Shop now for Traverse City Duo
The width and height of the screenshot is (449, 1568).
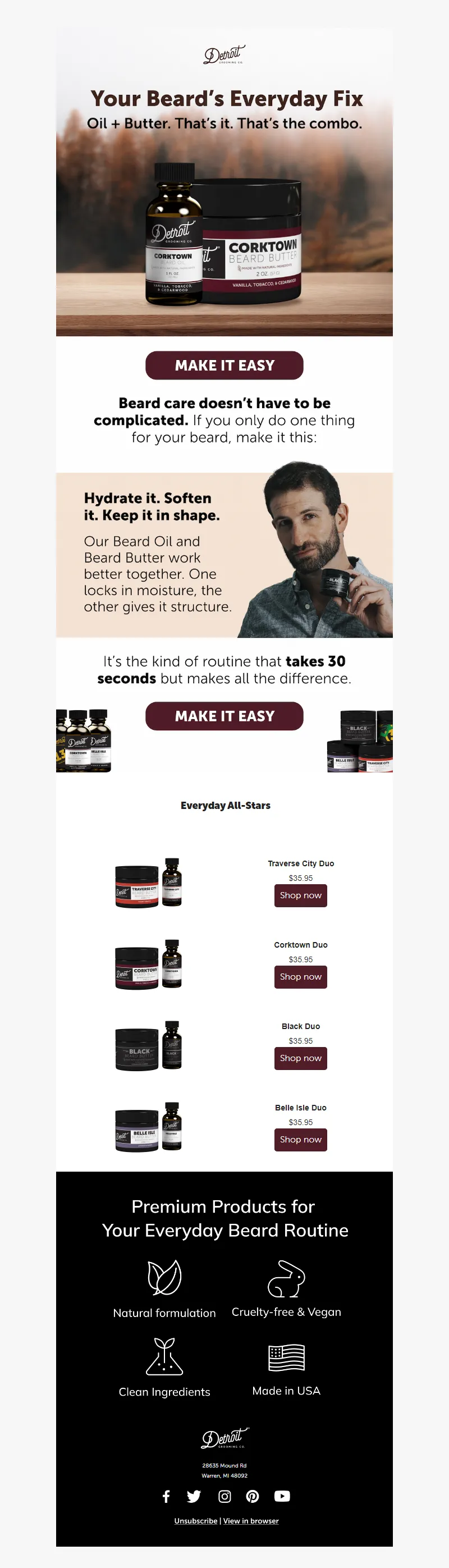pos(301,895)
